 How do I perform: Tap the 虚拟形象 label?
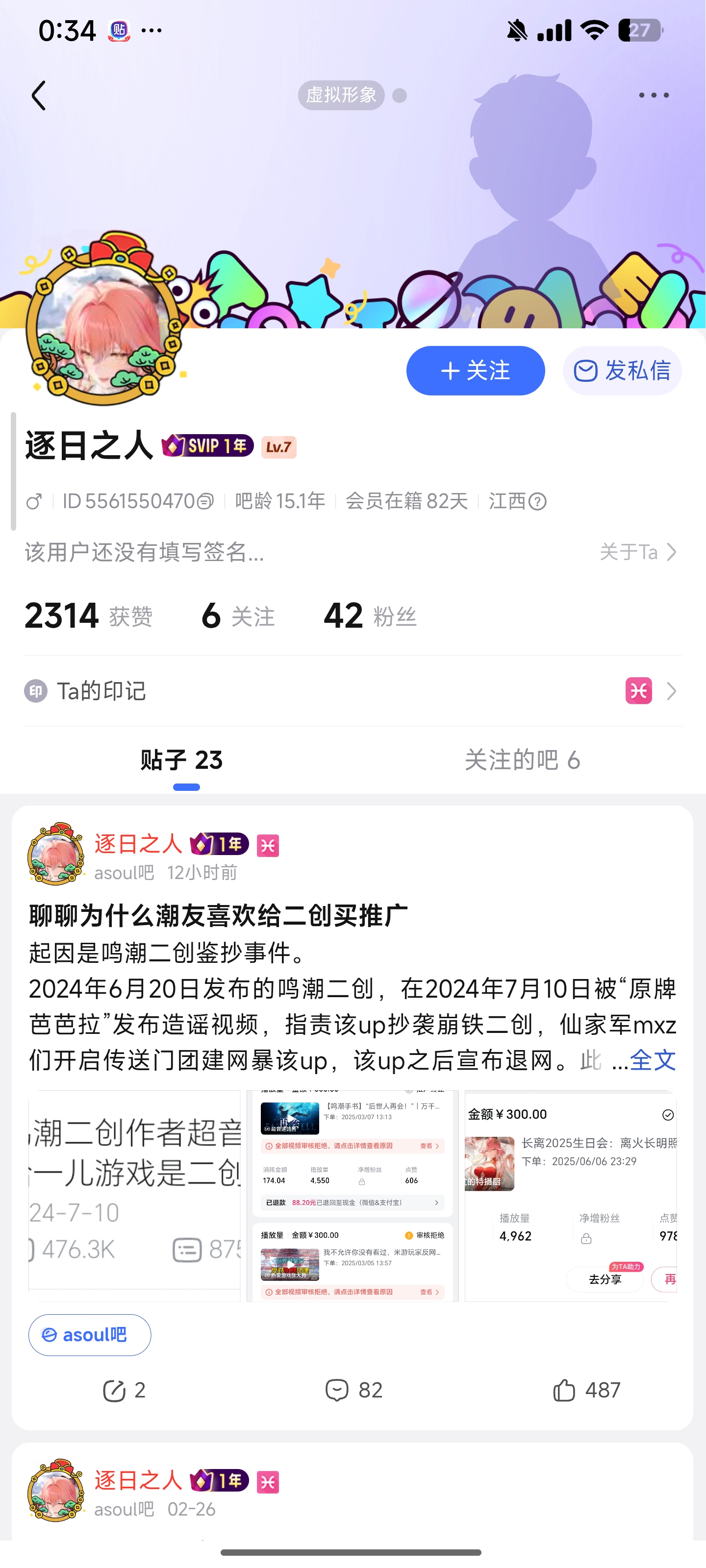[341, 96]
